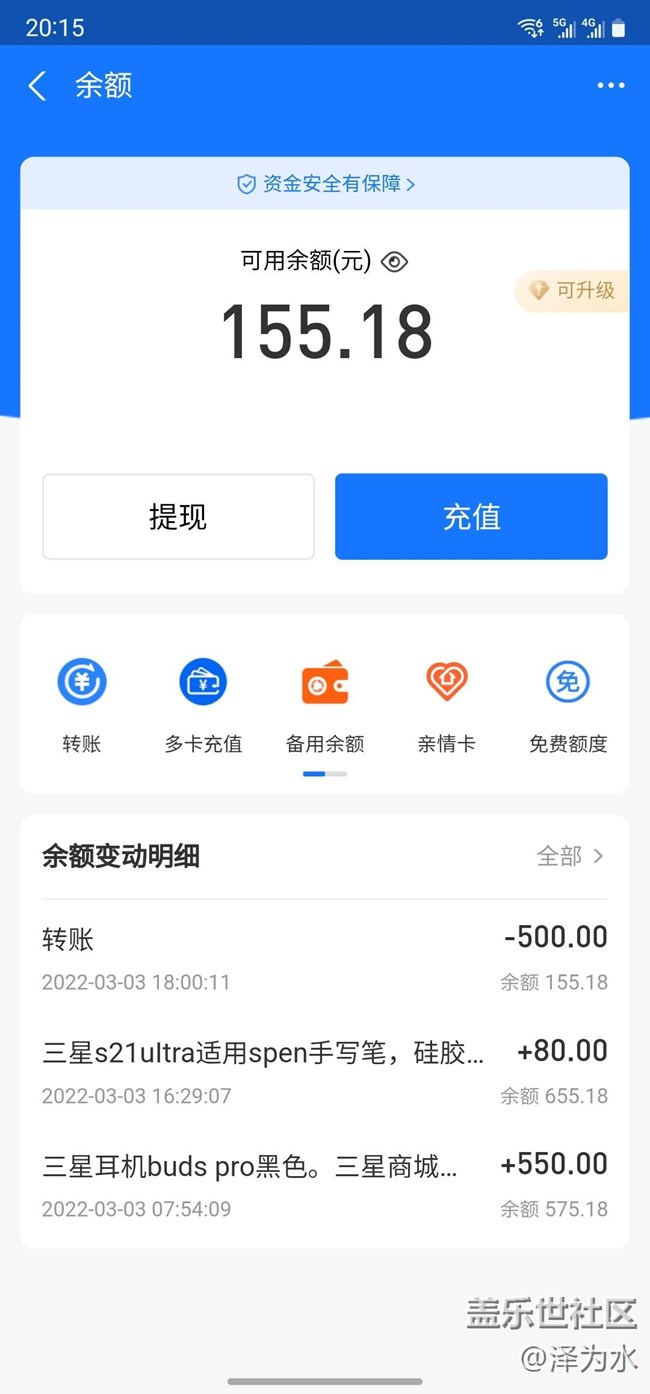Image resolution: width=650 pixels, height=1394 pixels.
Task: Tap the 充值 button
Action: (471, 517)
